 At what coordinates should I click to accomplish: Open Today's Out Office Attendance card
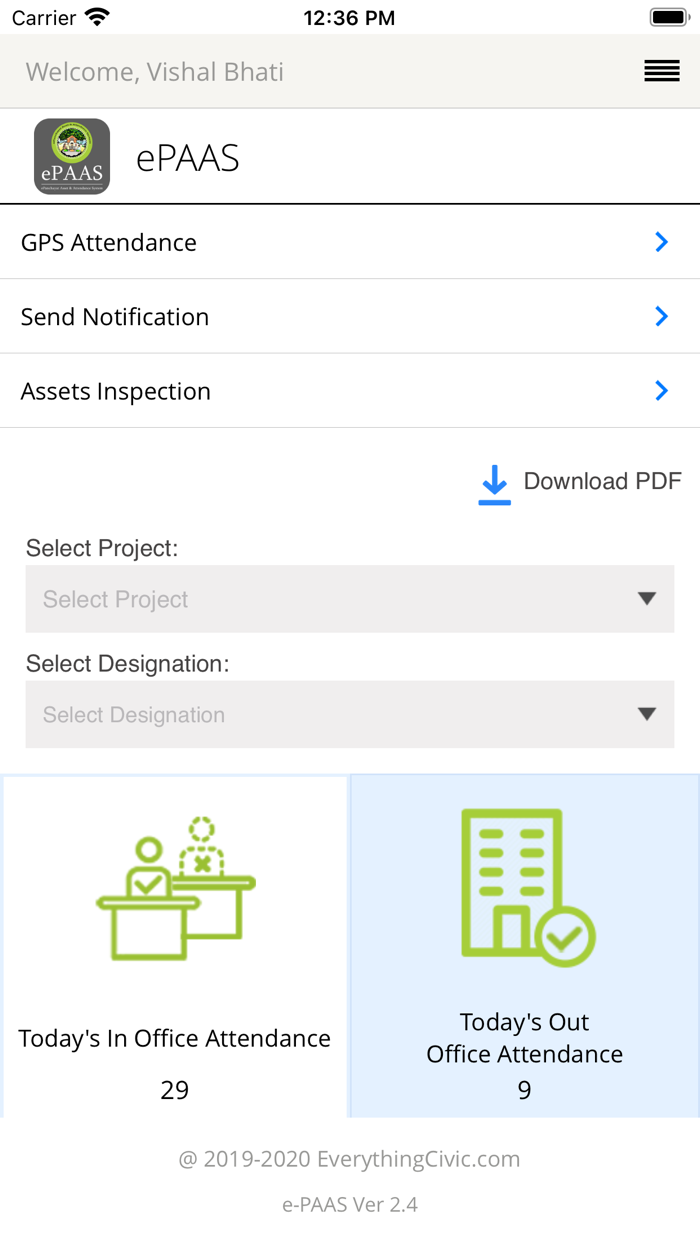[525, 946]
